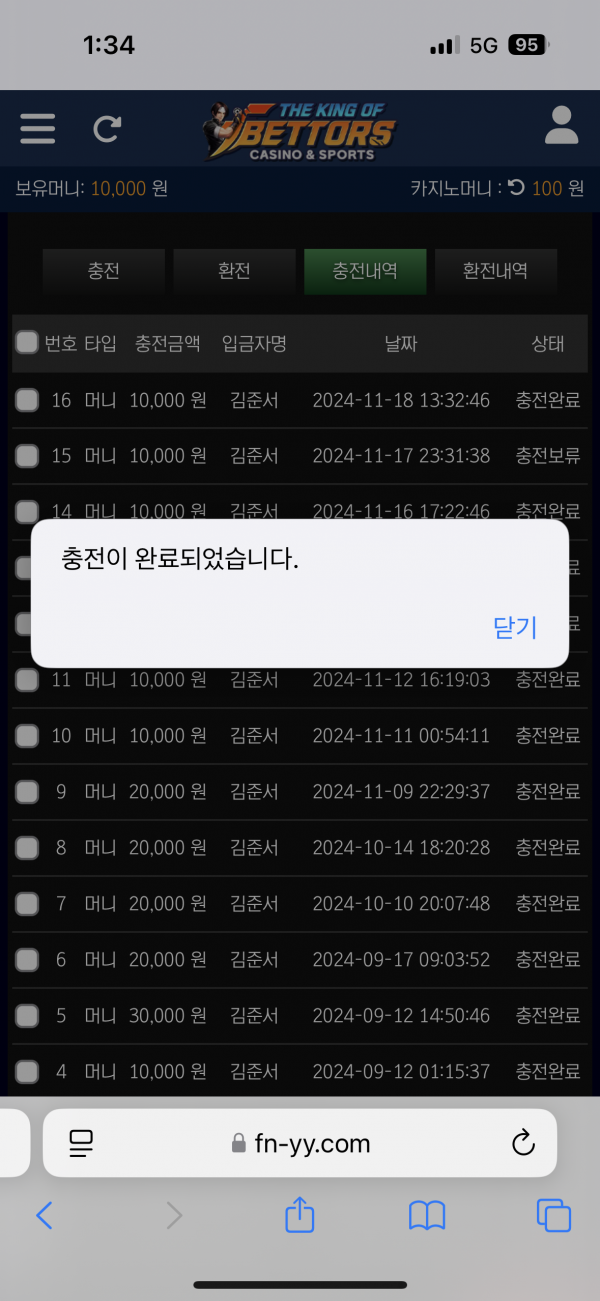Viewport: 600px width, 1301px height.
Task: Open the user profile icon
Action: [x=562, y=127]
